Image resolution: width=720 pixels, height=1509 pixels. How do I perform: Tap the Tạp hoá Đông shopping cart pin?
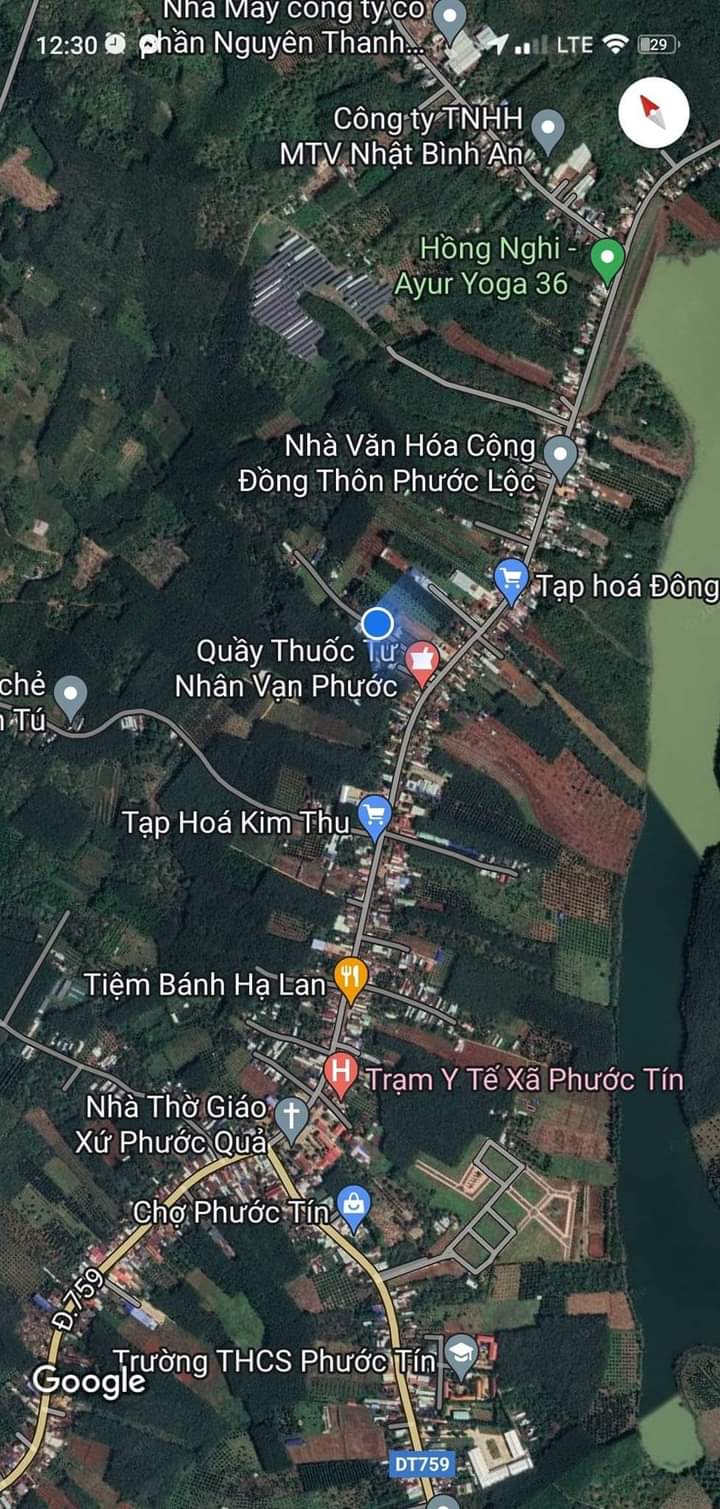511,579
